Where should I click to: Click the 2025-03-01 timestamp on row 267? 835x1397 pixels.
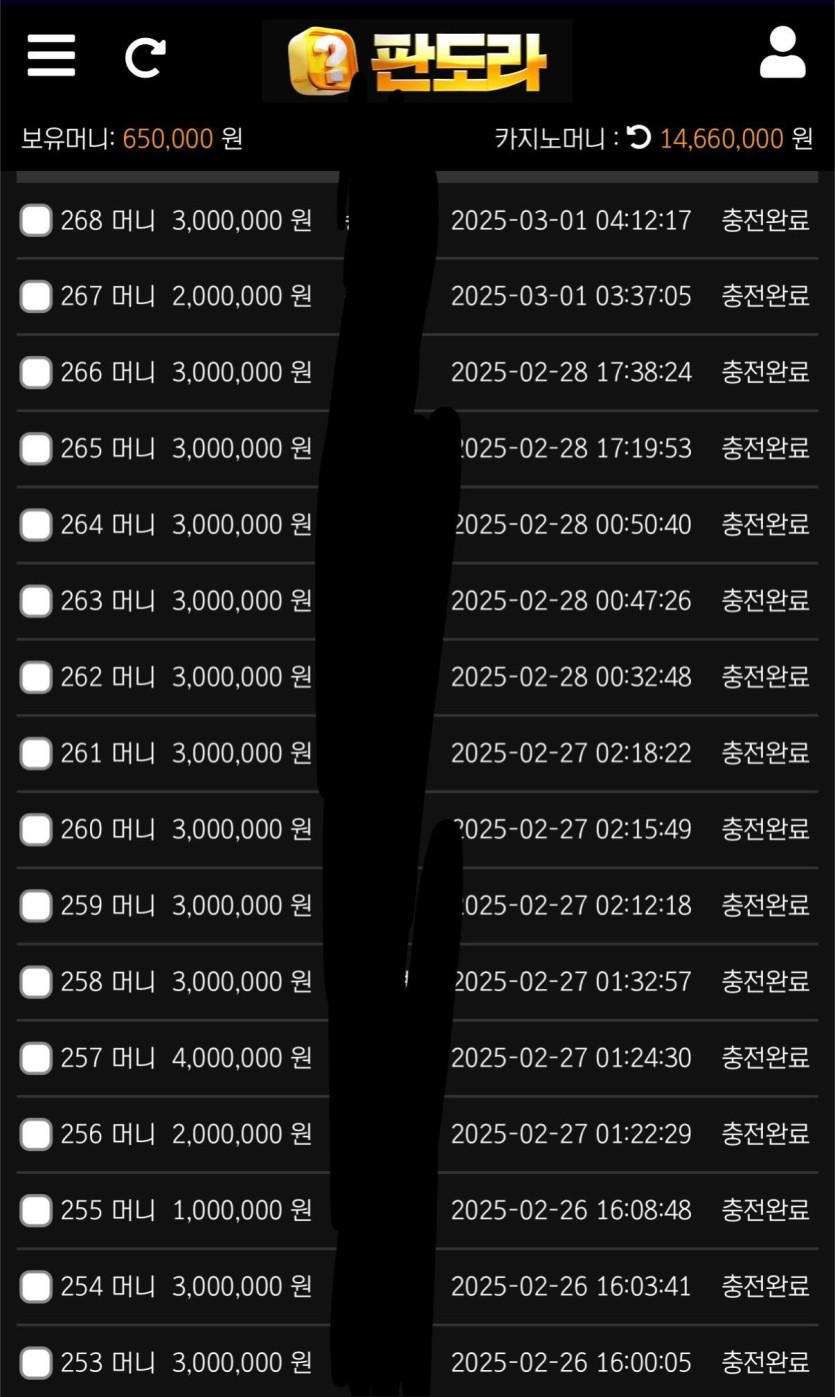pos(575,296)
